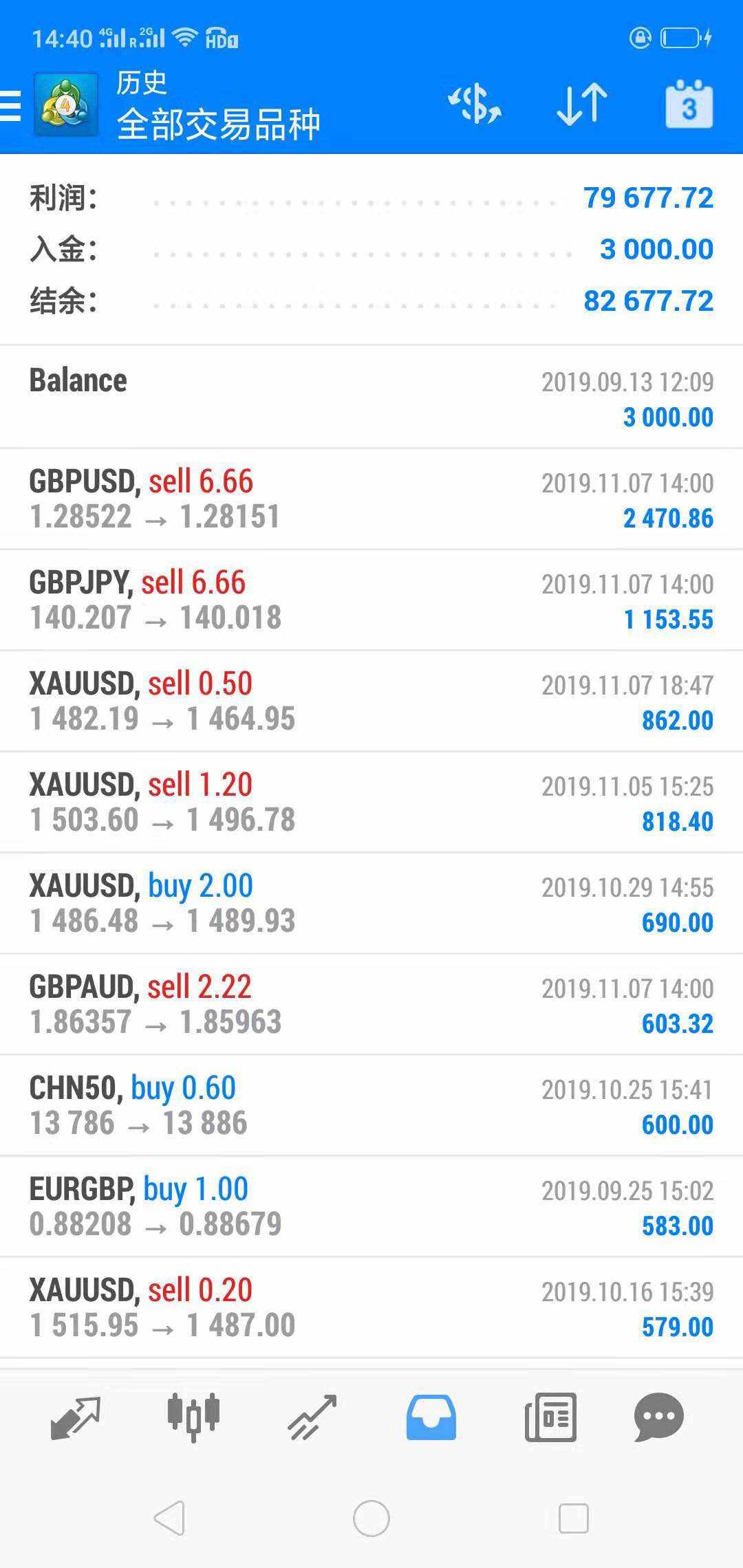Open the currency symbol filter icon
The width and height of the screenshot is (743, 1568).
point(475,106)
